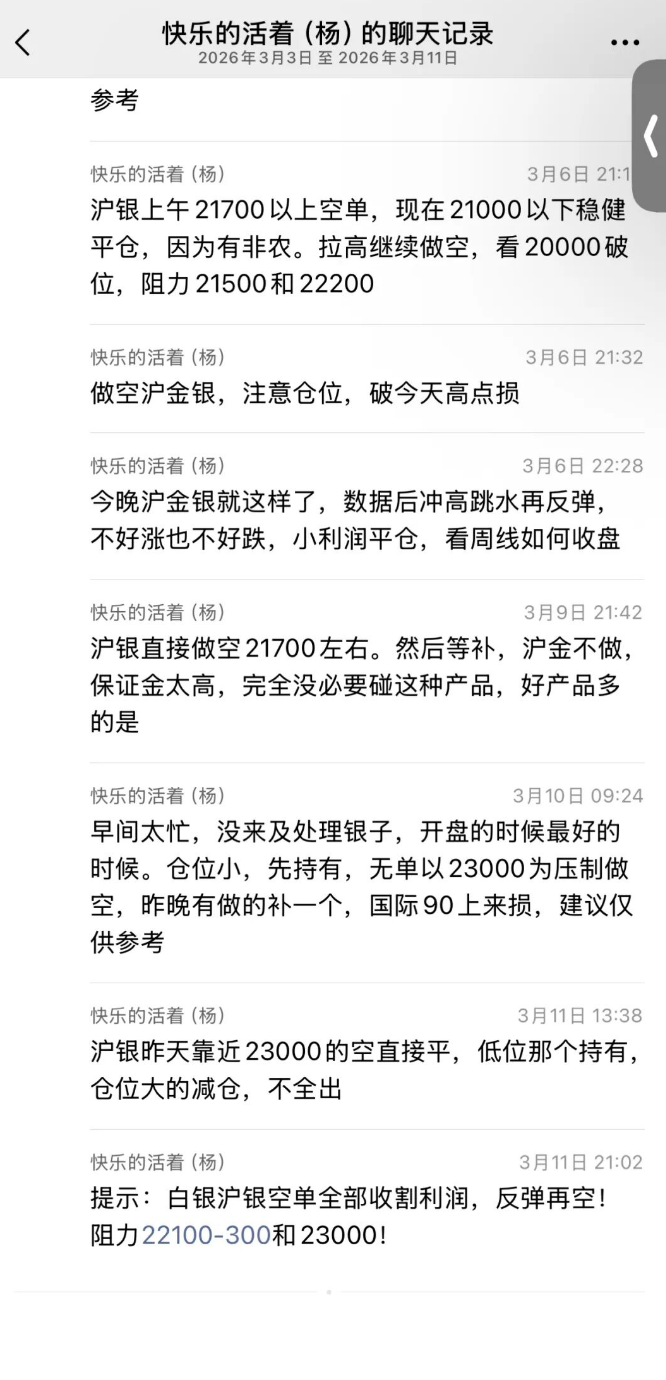Tap the 22100-300 highlighted link
The image size is (666, 1380).
click(206, 1235)
